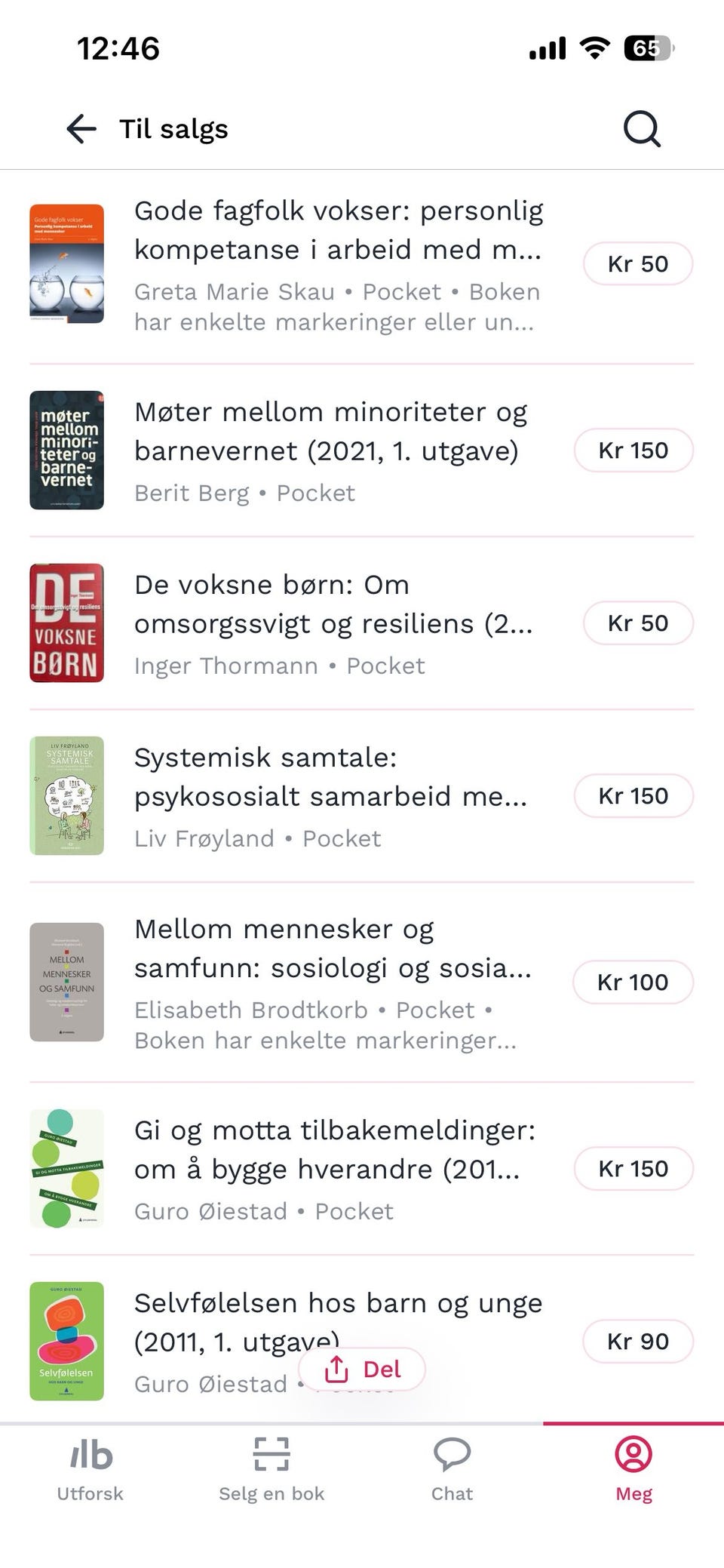Viewport: 724px width, 1568px height.
Task: Open Møter mellom minoriteter og barnevernet
Action: (x=362, y=450)
